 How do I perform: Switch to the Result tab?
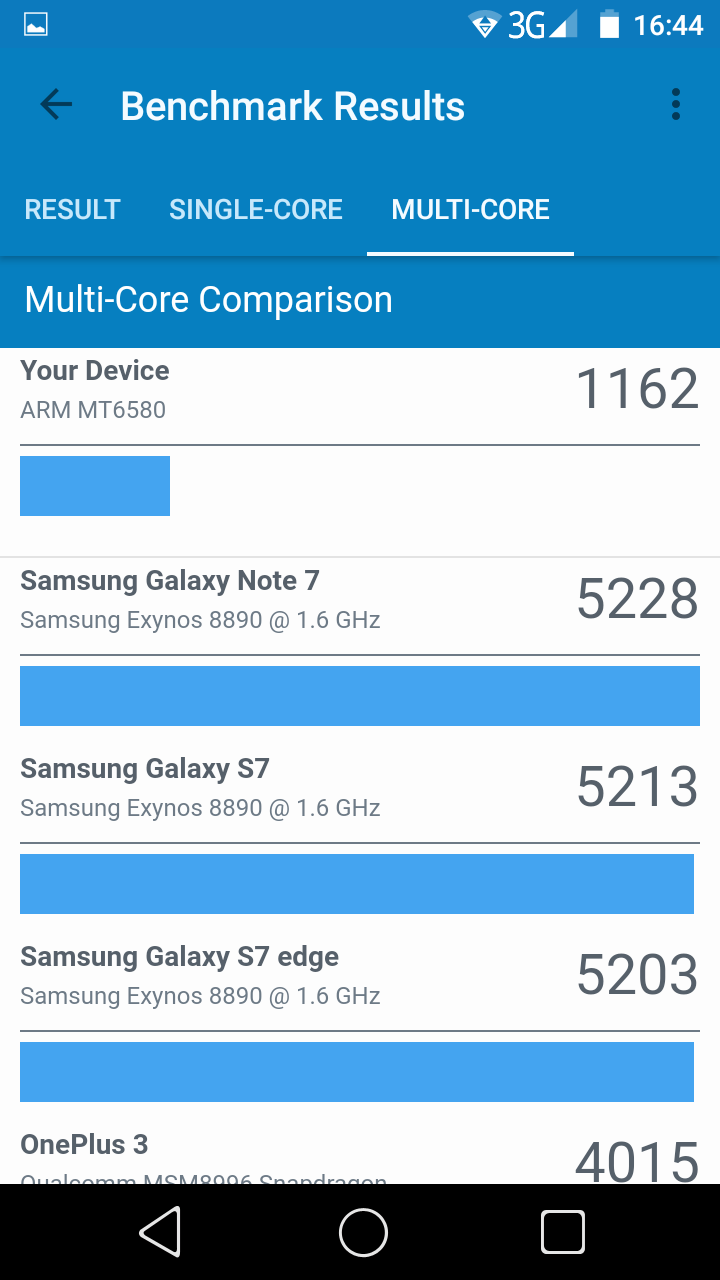[72, 210]
